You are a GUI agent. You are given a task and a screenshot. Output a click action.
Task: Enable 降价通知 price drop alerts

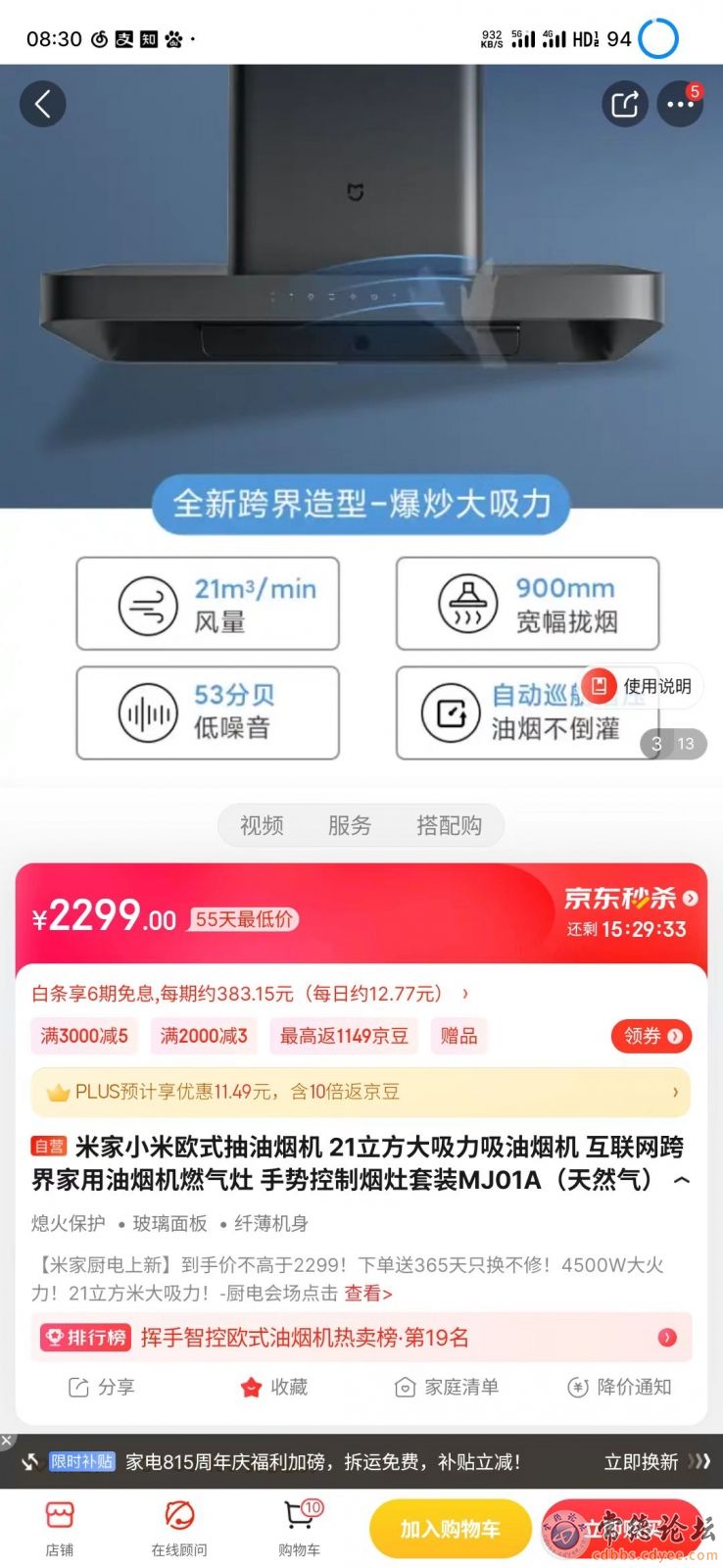click(619, 1387)
